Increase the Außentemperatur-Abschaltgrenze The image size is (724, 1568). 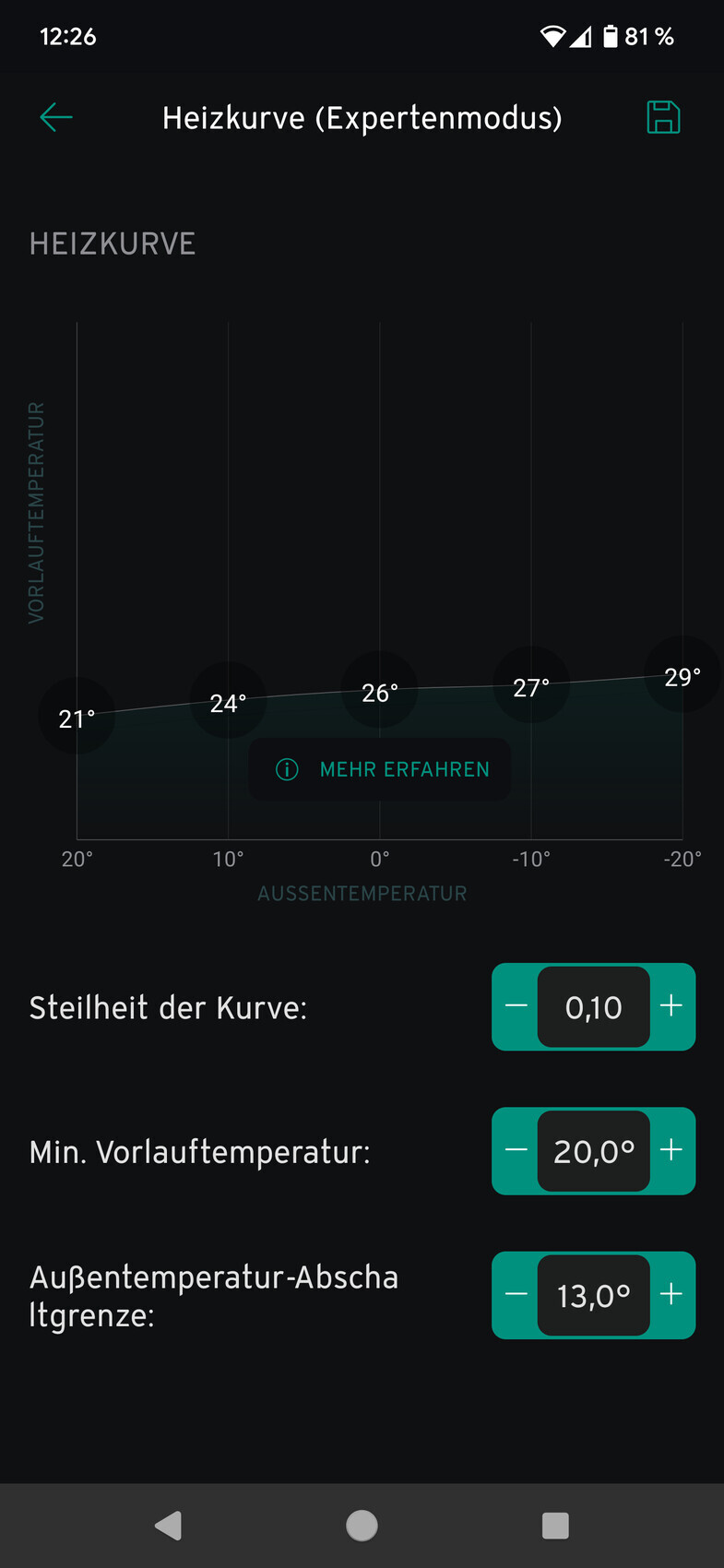click(671, 1295)
